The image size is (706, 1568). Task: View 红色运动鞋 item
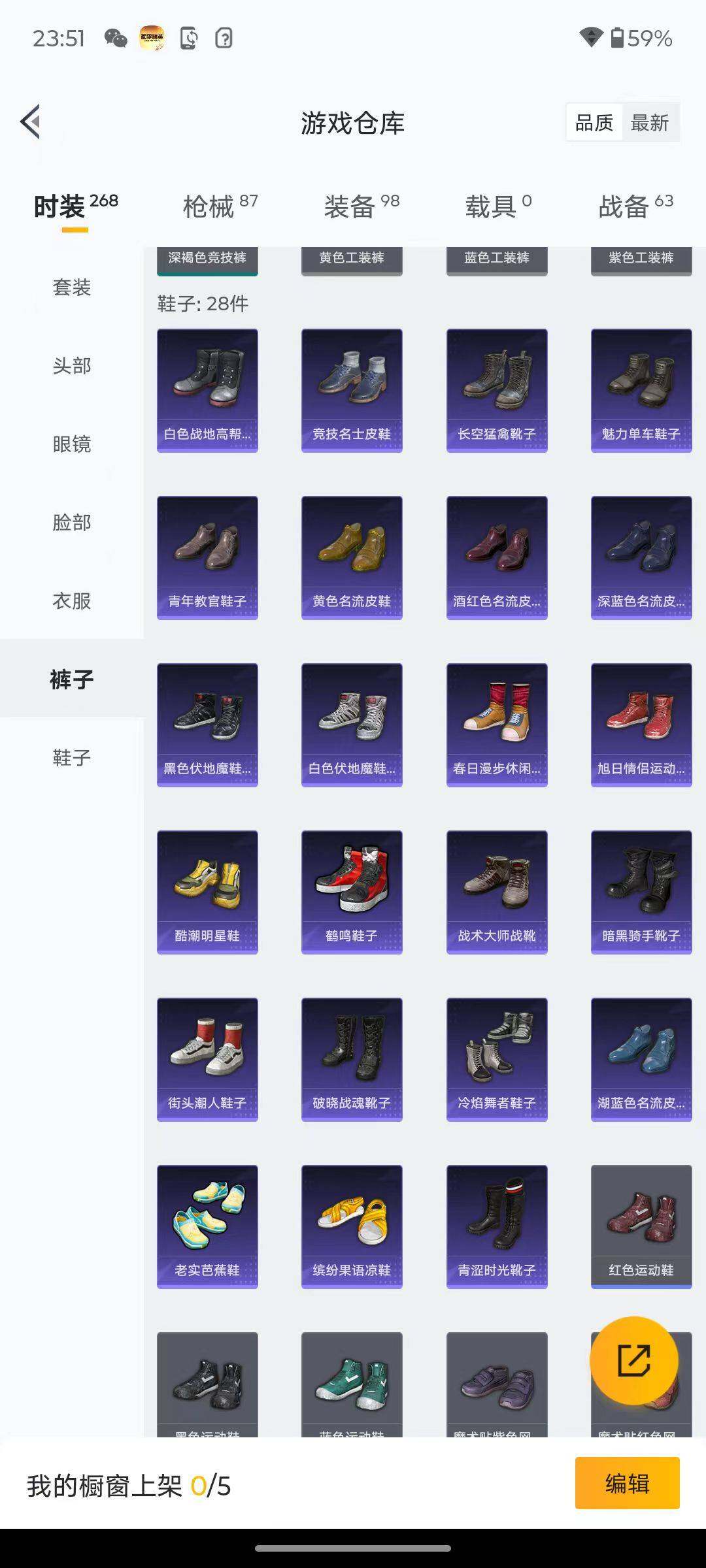(641, 1226)
